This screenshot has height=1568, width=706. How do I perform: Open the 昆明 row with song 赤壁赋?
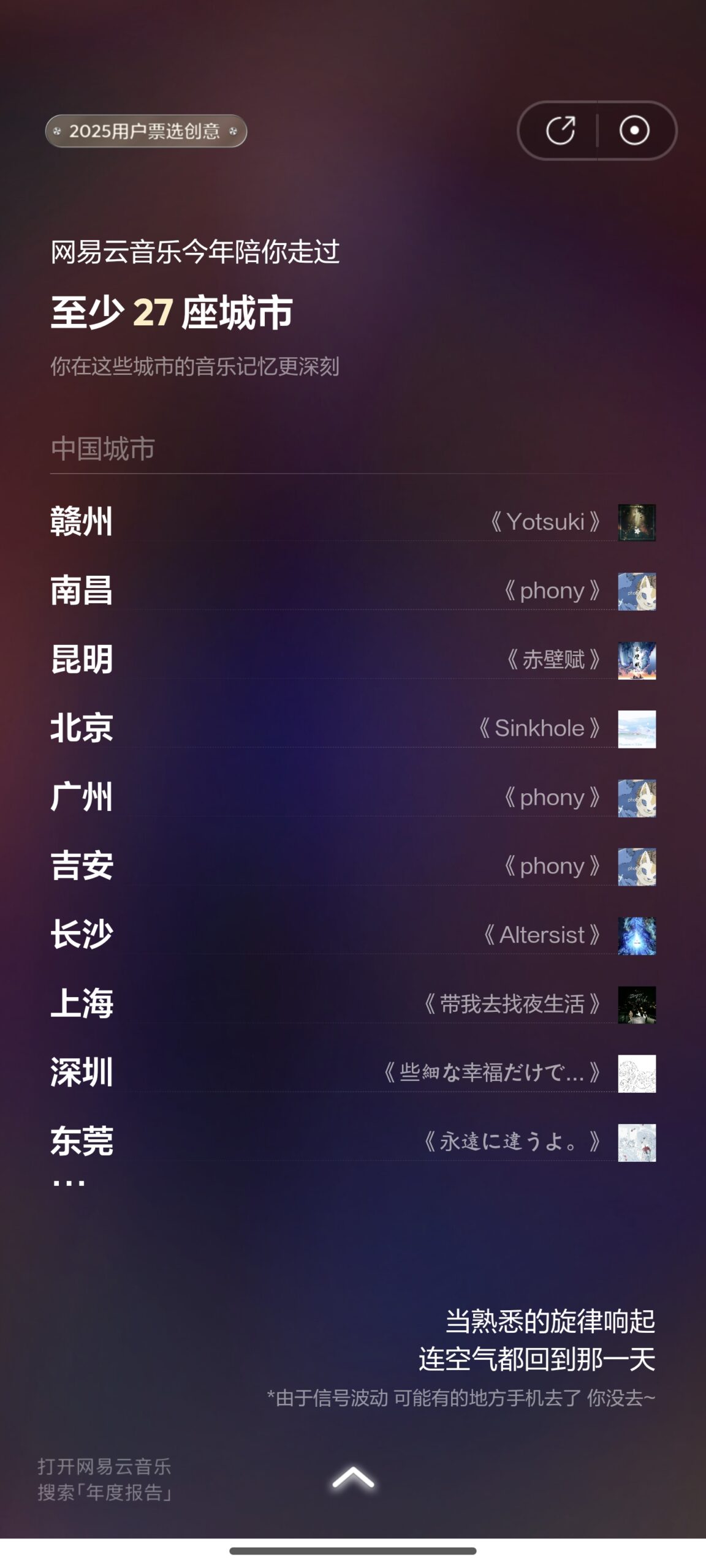353,660
